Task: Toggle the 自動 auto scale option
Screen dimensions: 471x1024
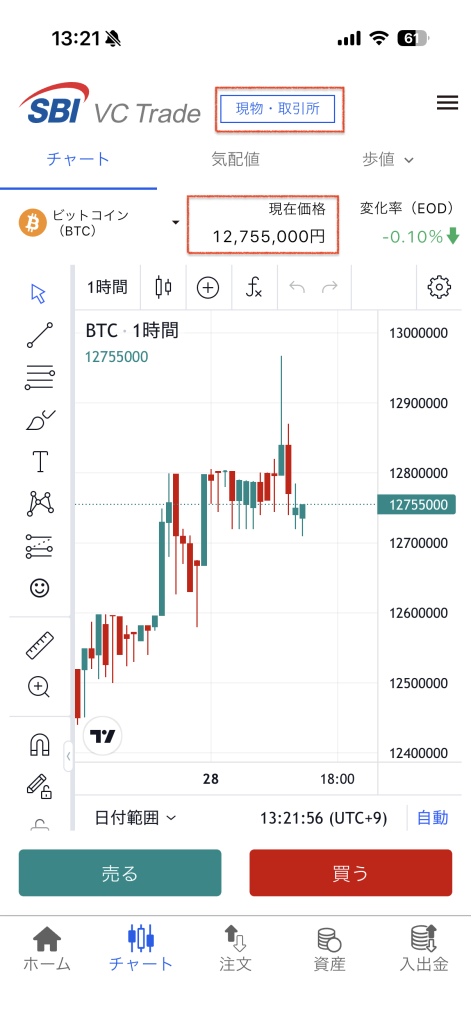Action: [433, 818]
